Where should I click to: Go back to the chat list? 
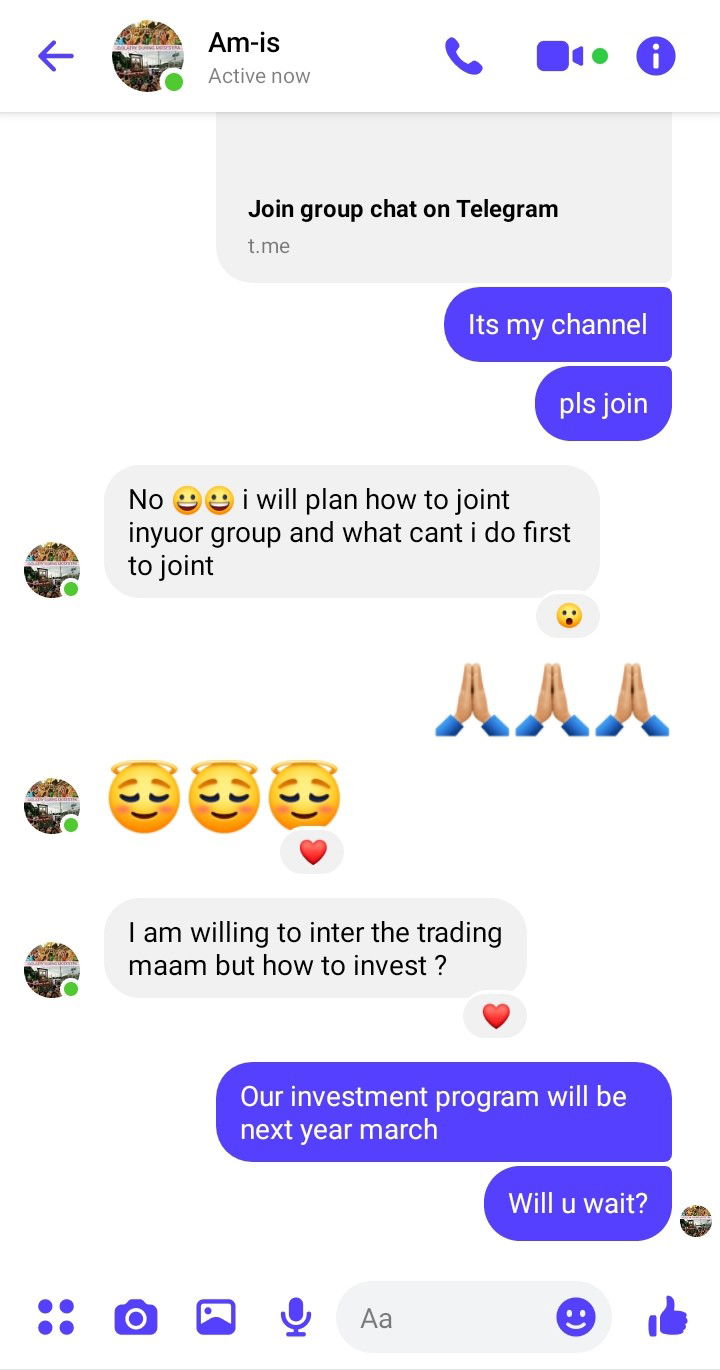tap(55, 57)
